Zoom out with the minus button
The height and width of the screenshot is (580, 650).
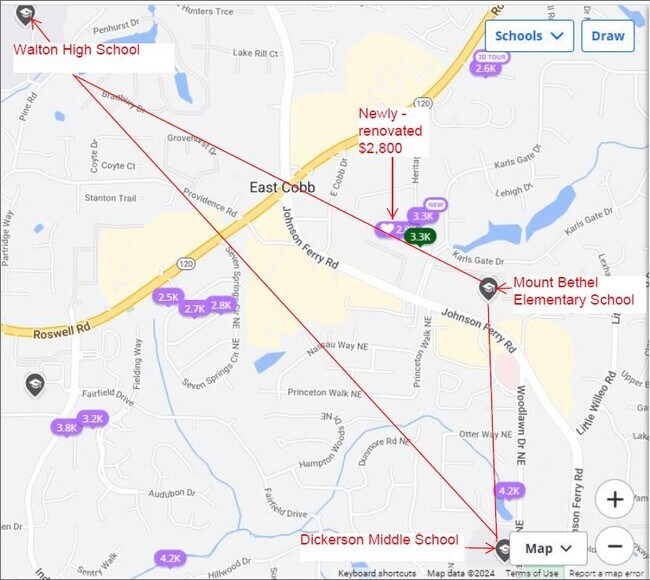[615, 546]
